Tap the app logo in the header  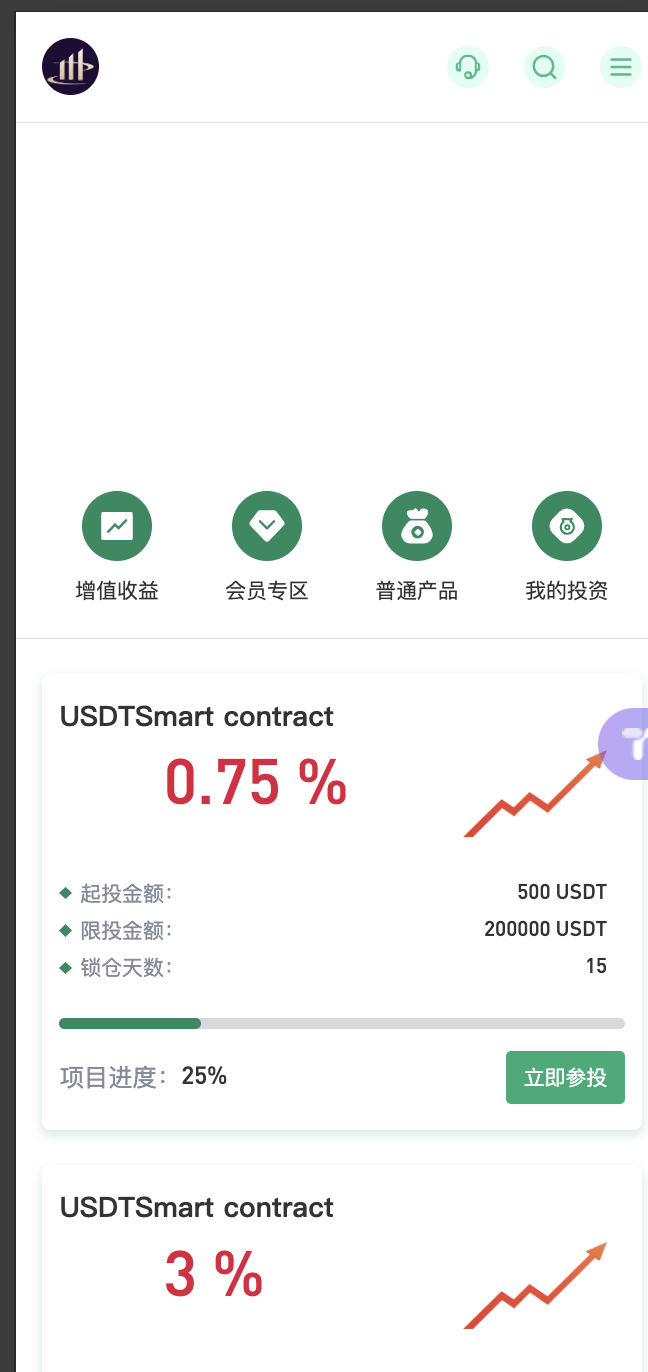(x=70, y=67)
